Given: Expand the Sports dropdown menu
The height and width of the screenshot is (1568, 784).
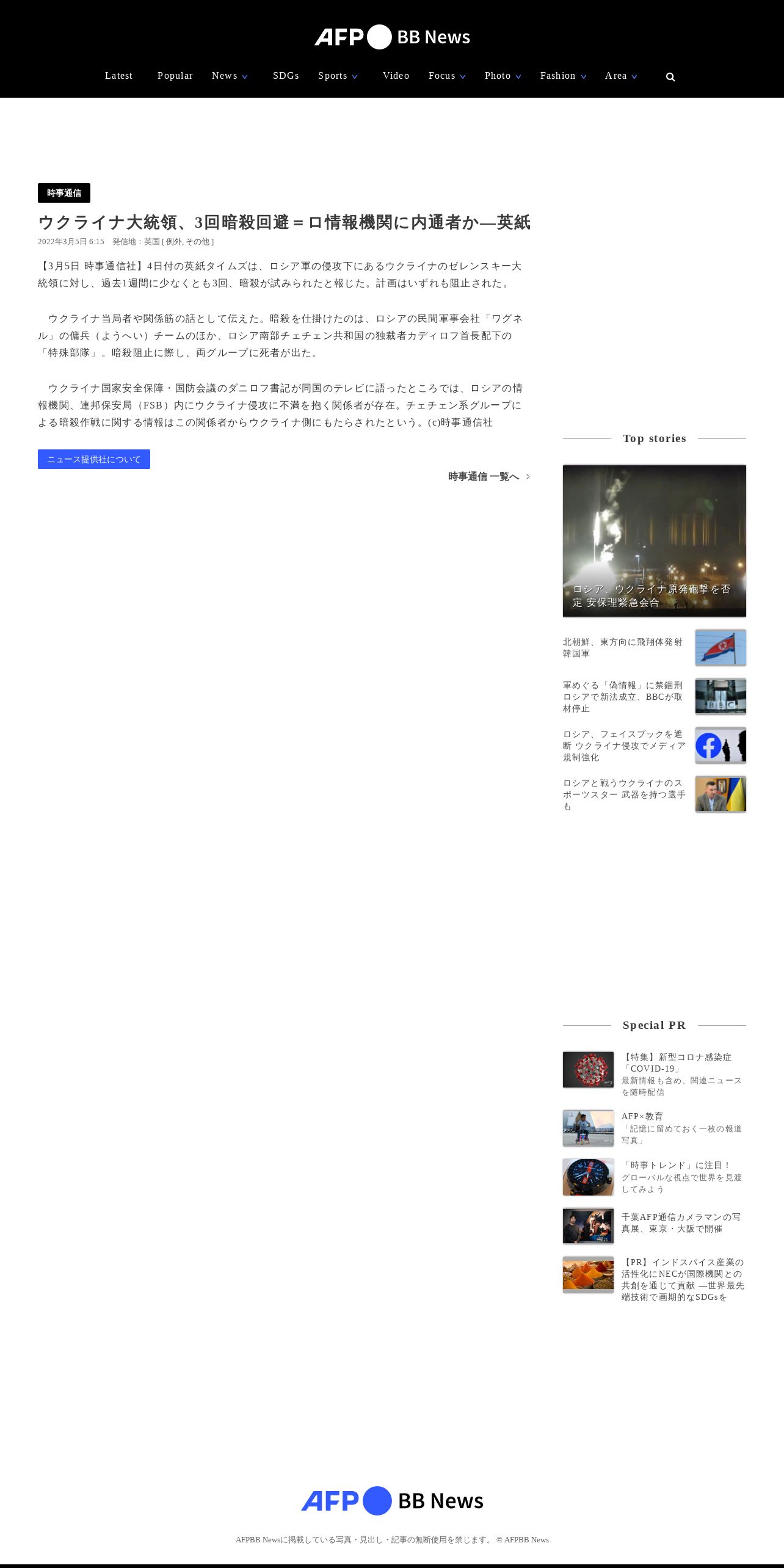Looking at the screenshot, I should tap(338, 76).
